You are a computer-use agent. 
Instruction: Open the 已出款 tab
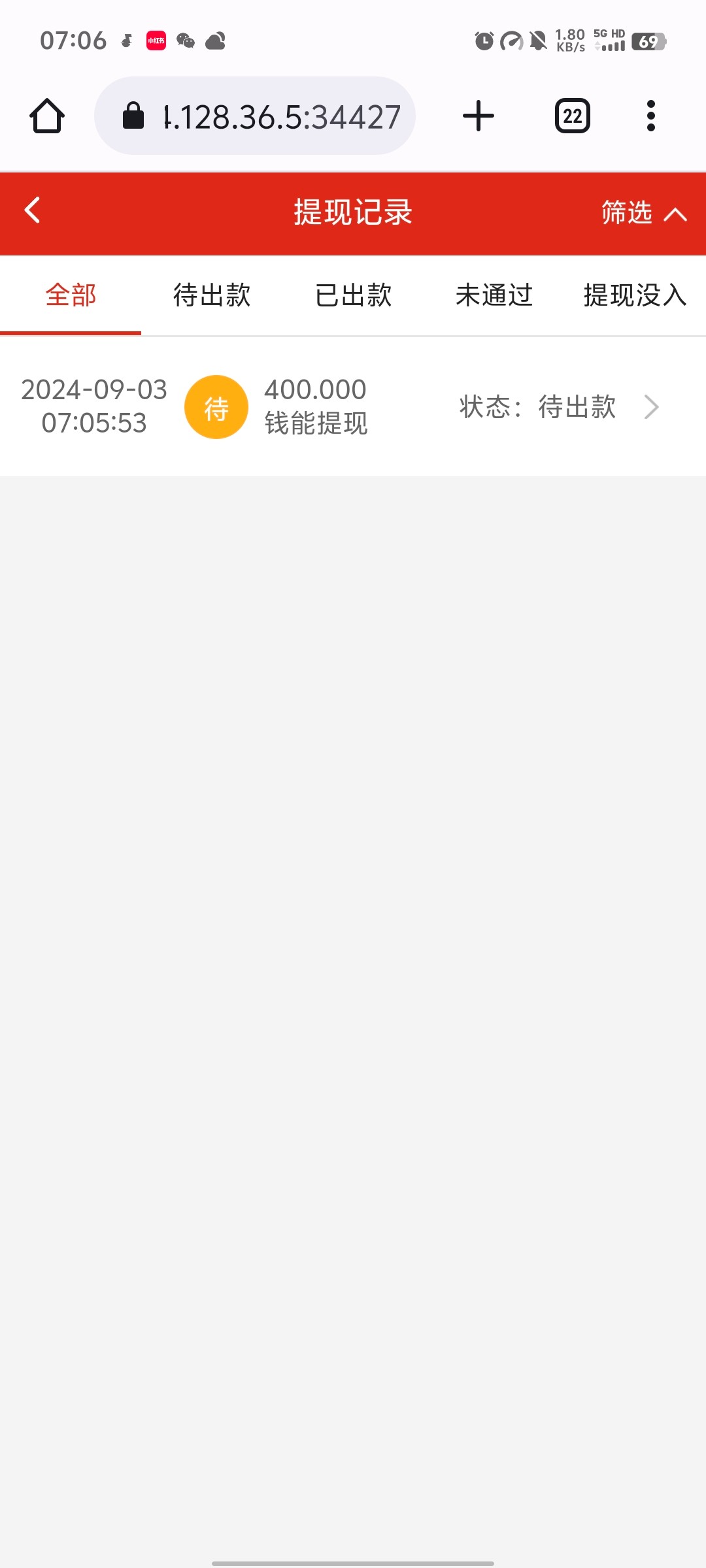[353, 295]
